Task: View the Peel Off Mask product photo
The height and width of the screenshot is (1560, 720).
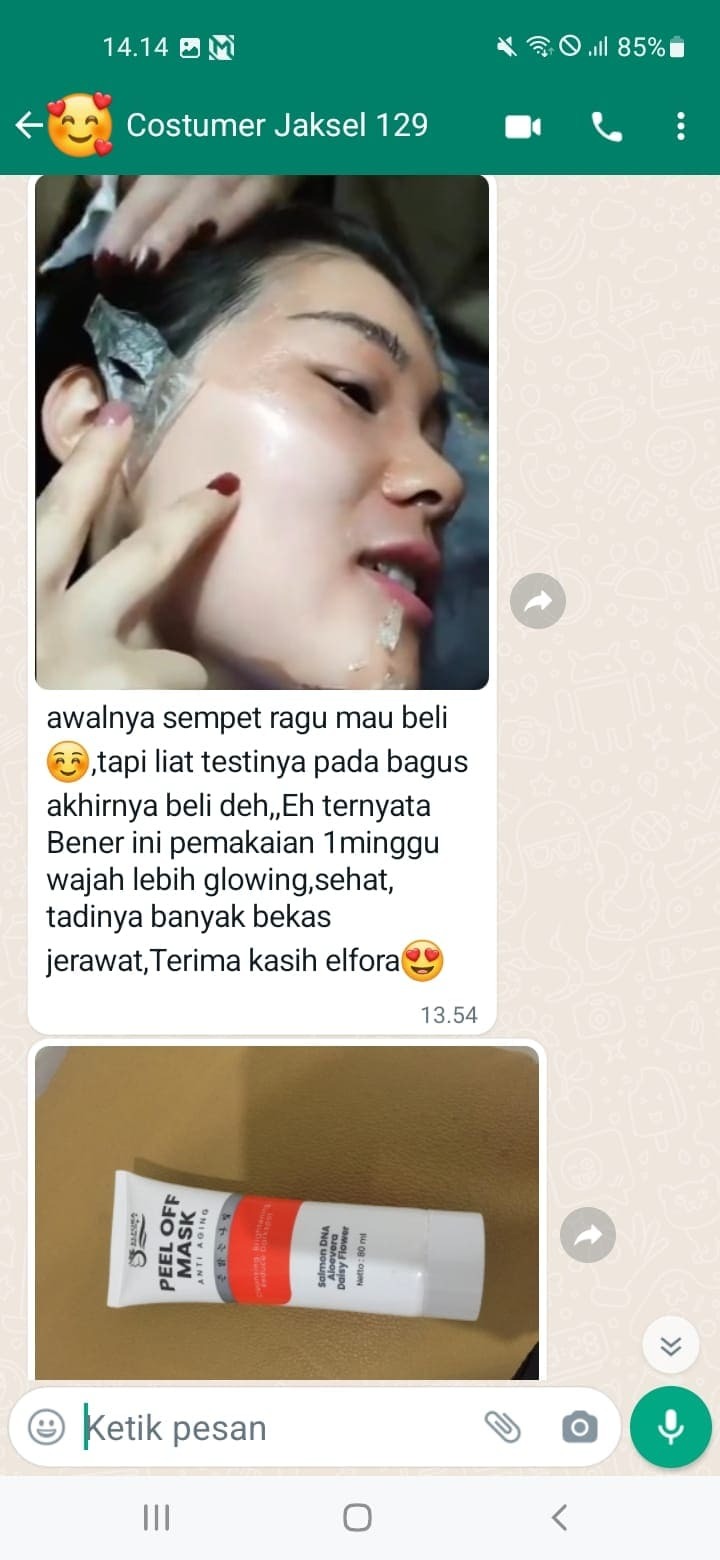Action: [287, 1212]
